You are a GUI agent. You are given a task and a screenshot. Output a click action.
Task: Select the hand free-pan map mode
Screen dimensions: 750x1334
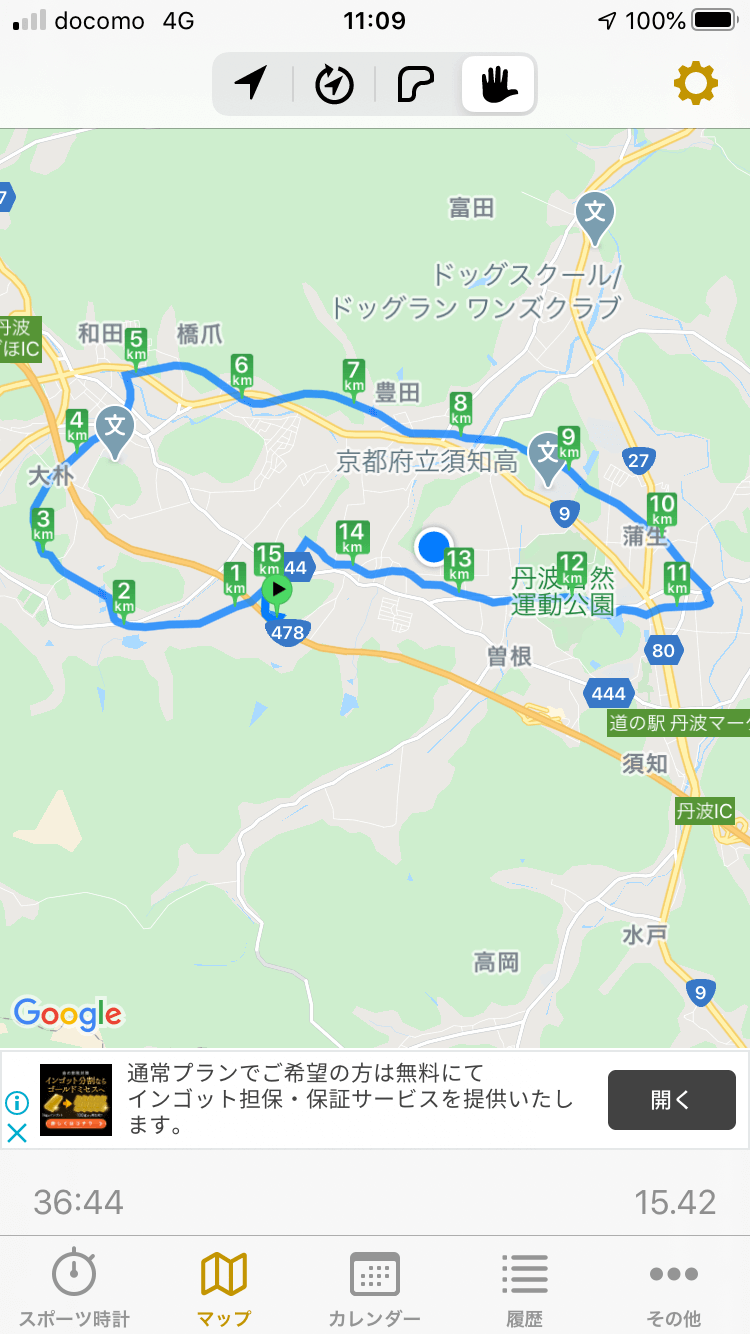pos(498,84)
